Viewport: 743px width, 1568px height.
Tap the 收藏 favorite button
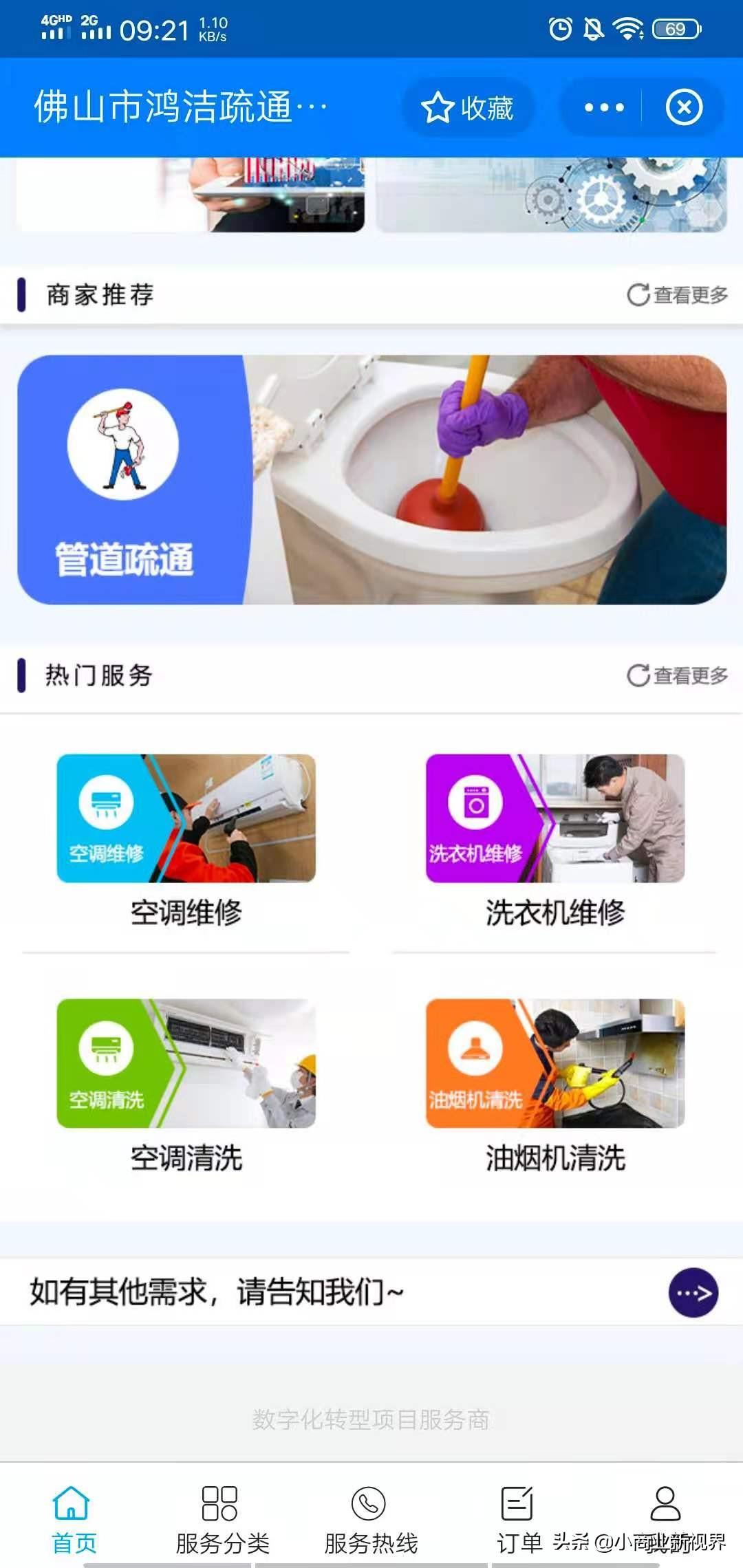tap(467, 108)
